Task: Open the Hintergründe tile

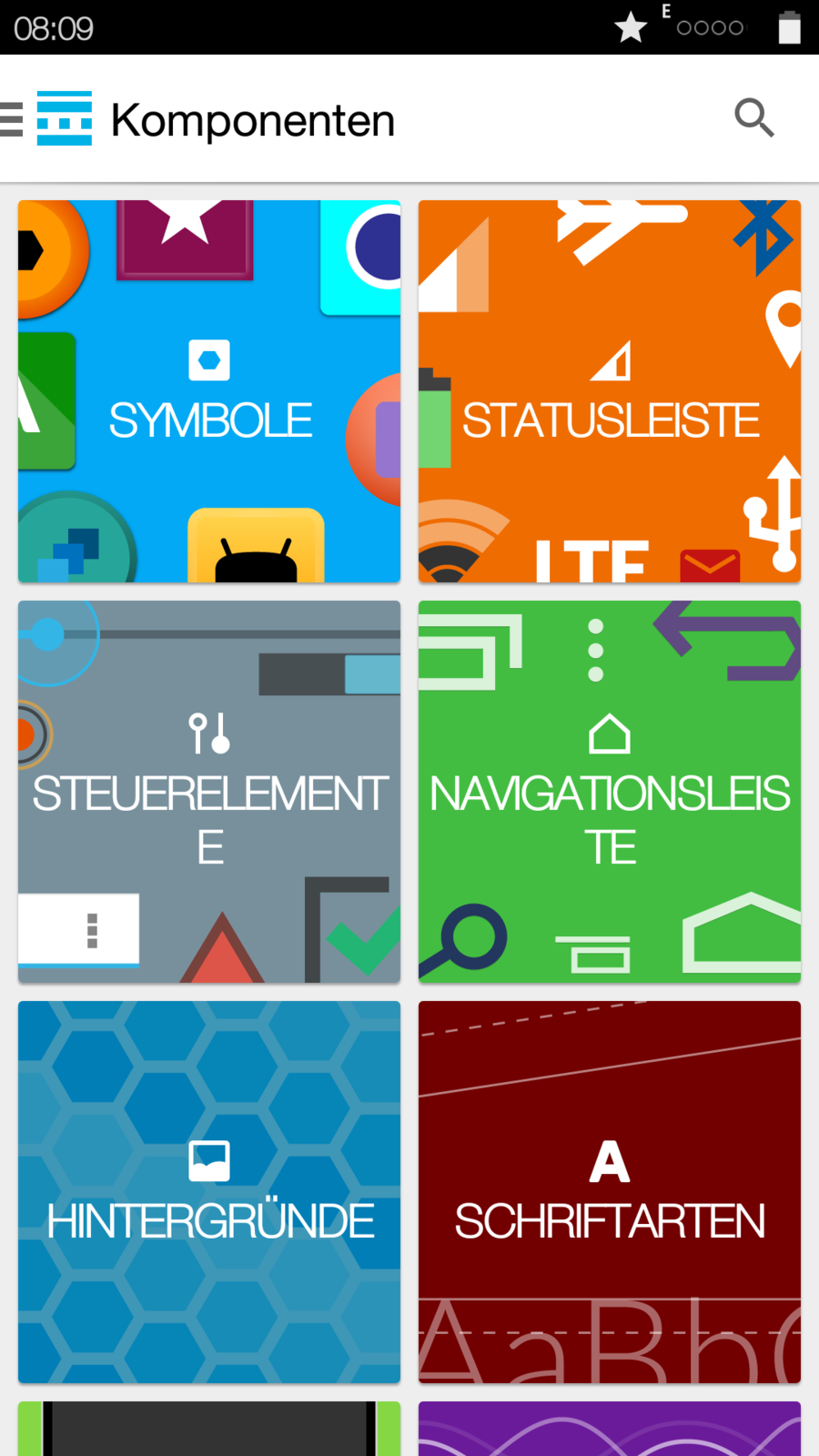Action: (x=209, y=1192)
